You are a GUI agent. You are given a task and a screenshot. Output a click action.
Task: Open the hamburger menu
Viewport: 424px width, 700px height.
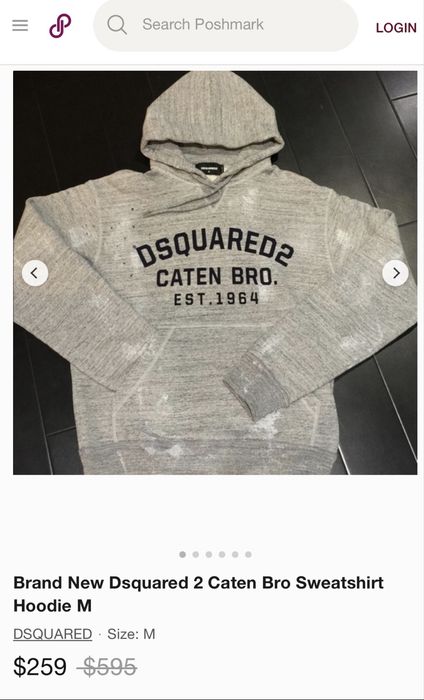[x=20, y=25]
